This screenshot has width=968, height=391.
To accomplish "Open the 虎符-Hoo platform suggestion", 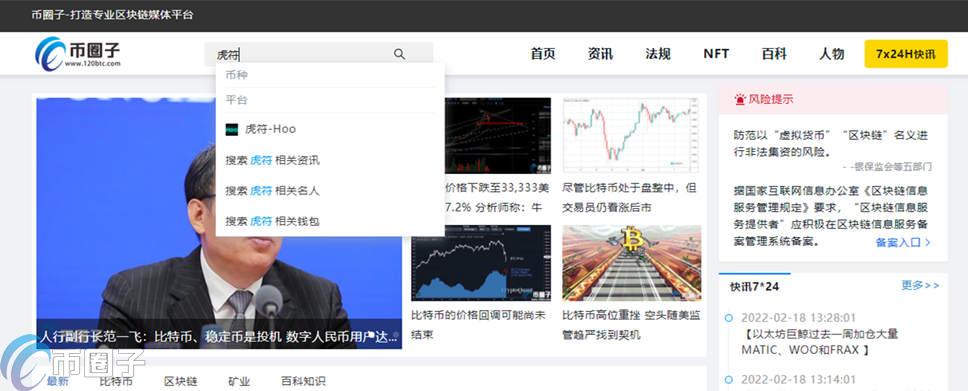I will click(330, 129).
